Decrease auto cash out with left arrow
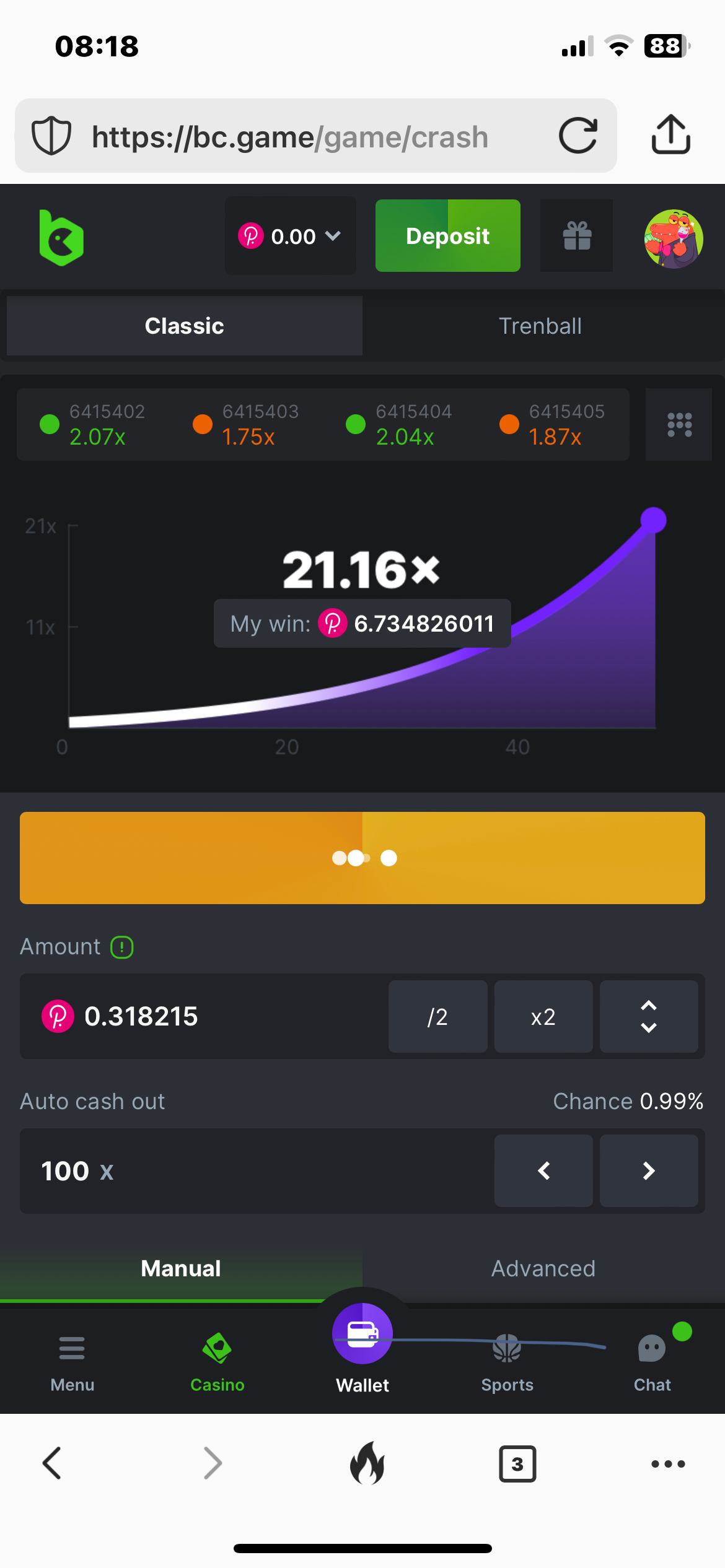This screenshot has width=725, height=1568. point(543,1171)
